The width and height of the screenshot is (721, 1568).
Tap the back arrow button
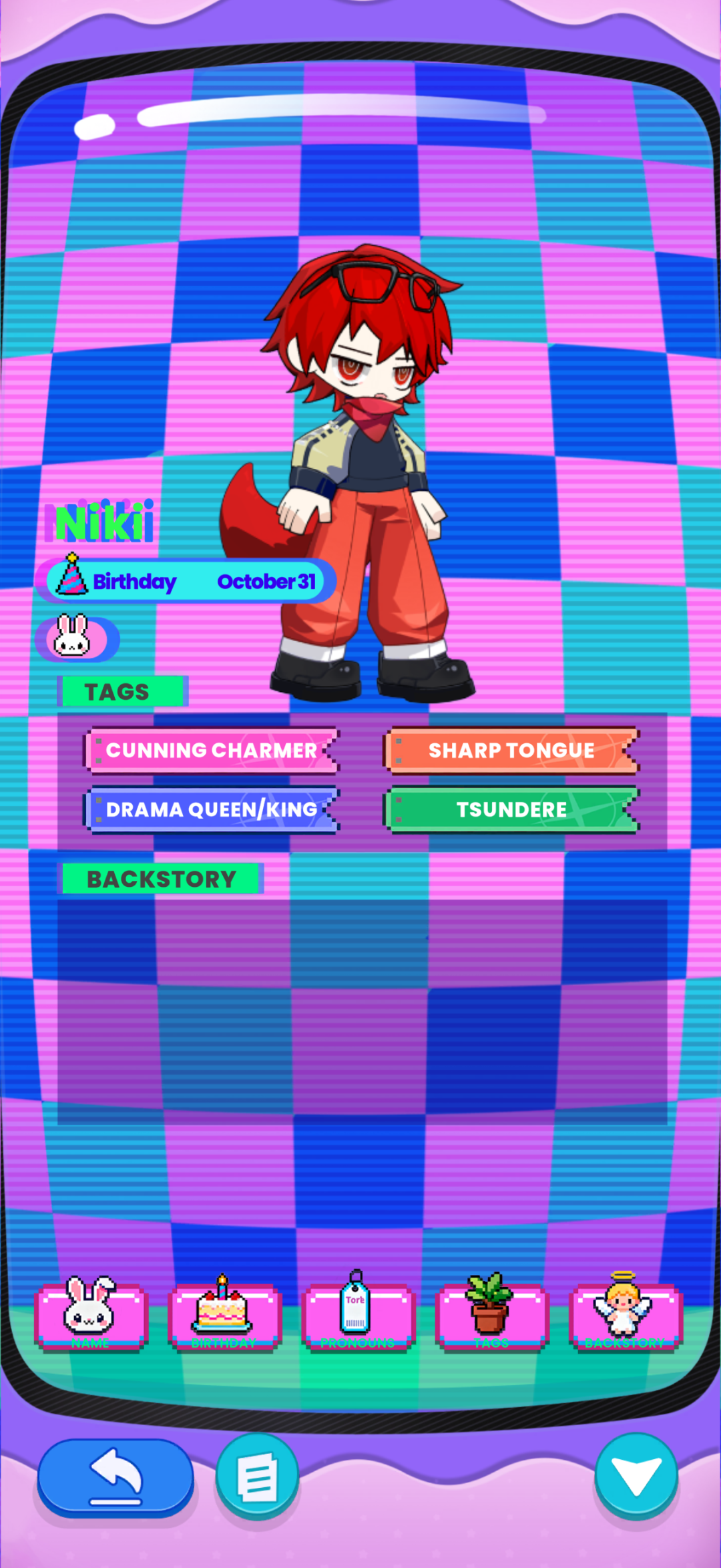click(x=115, y=1476)
